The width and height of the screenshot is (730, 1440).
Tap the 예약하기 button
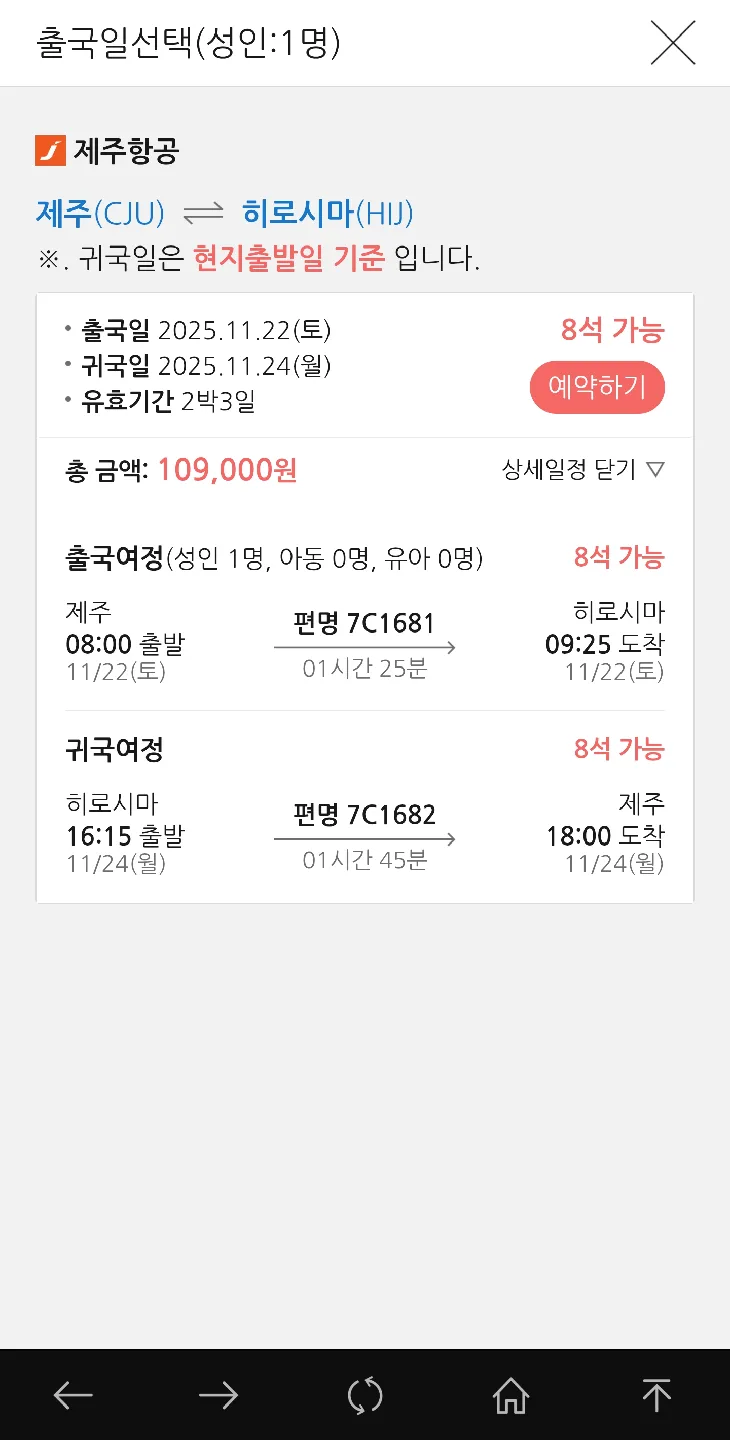[597, 387]
